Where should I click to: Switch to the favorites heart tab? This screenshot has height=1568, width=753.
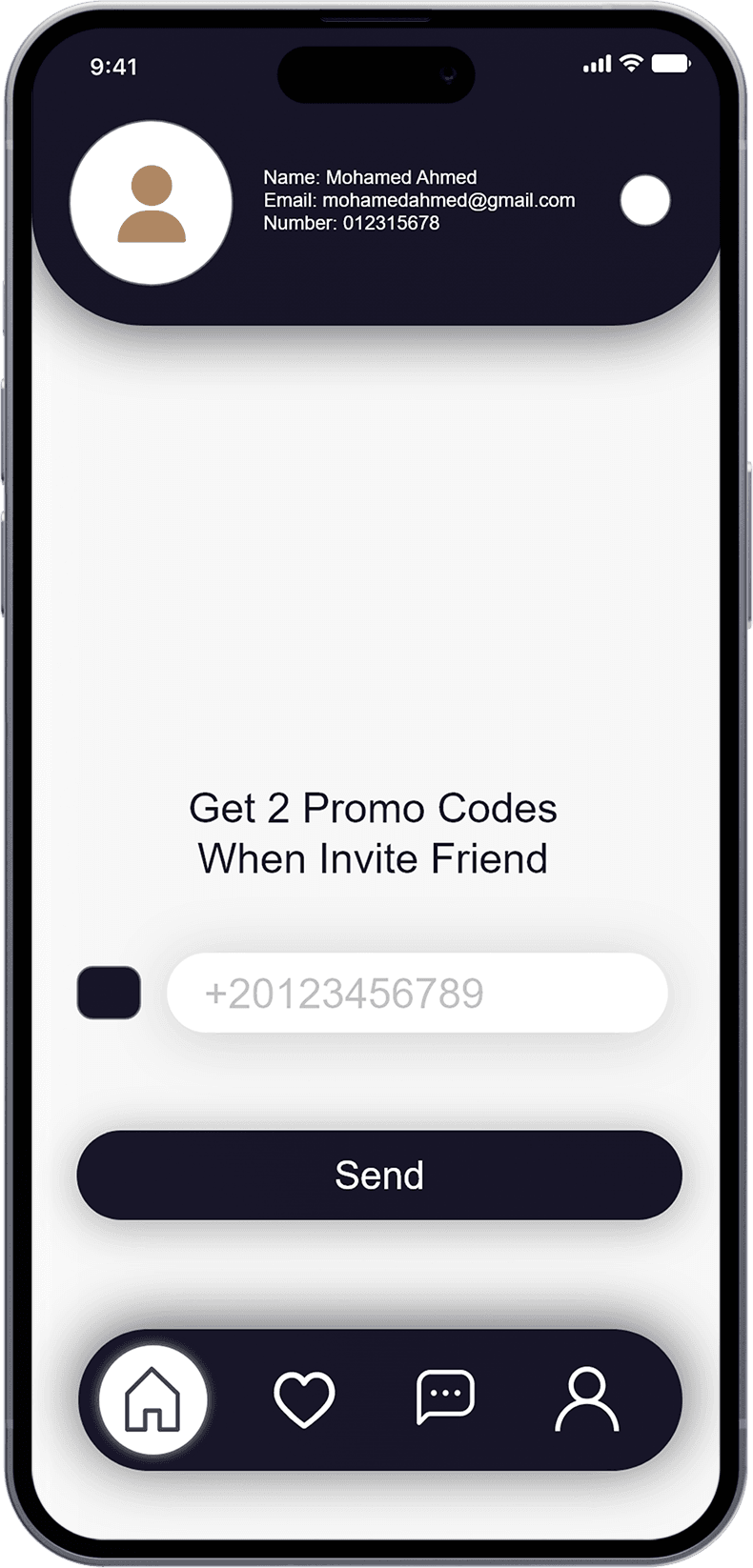(304, 1398)
